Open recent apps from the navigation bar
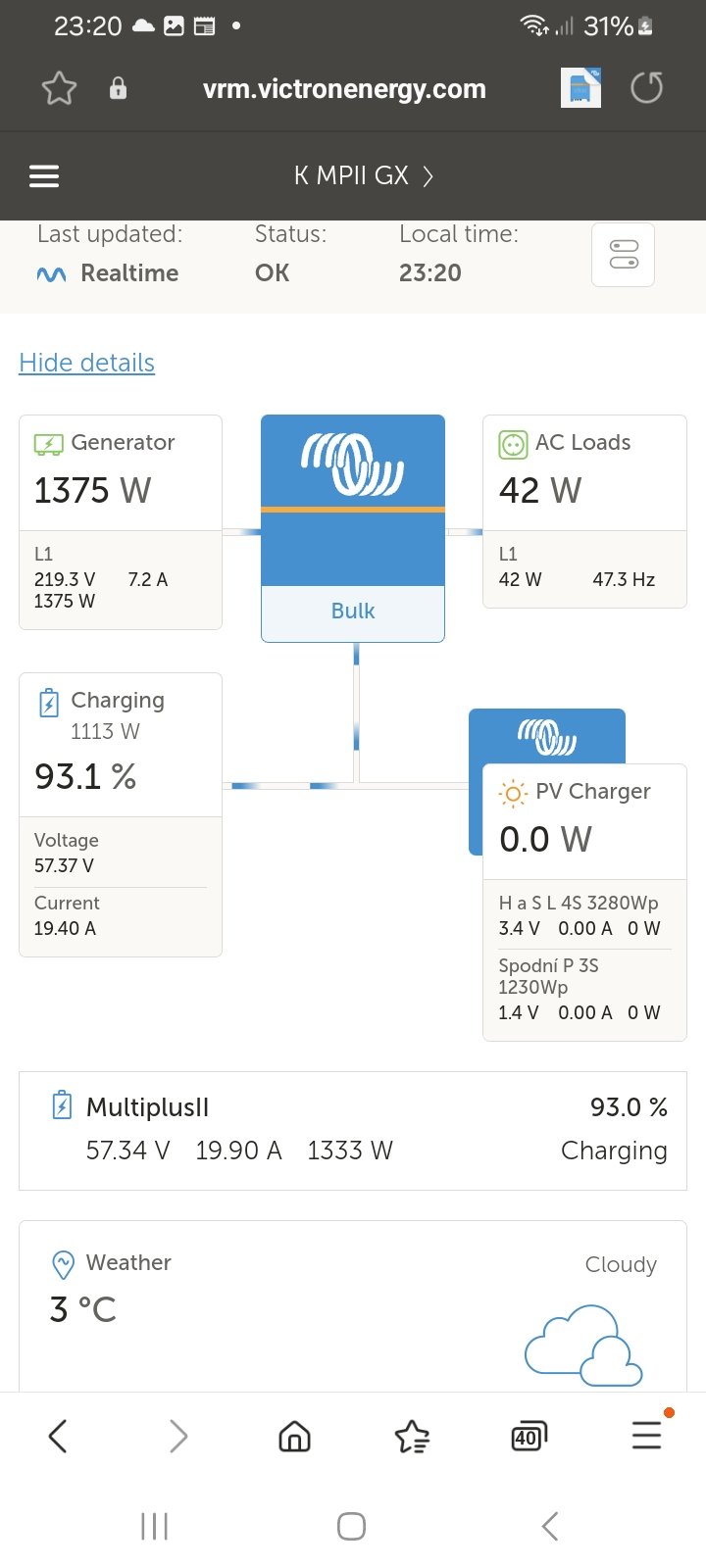 click(x=155, y=1526)
